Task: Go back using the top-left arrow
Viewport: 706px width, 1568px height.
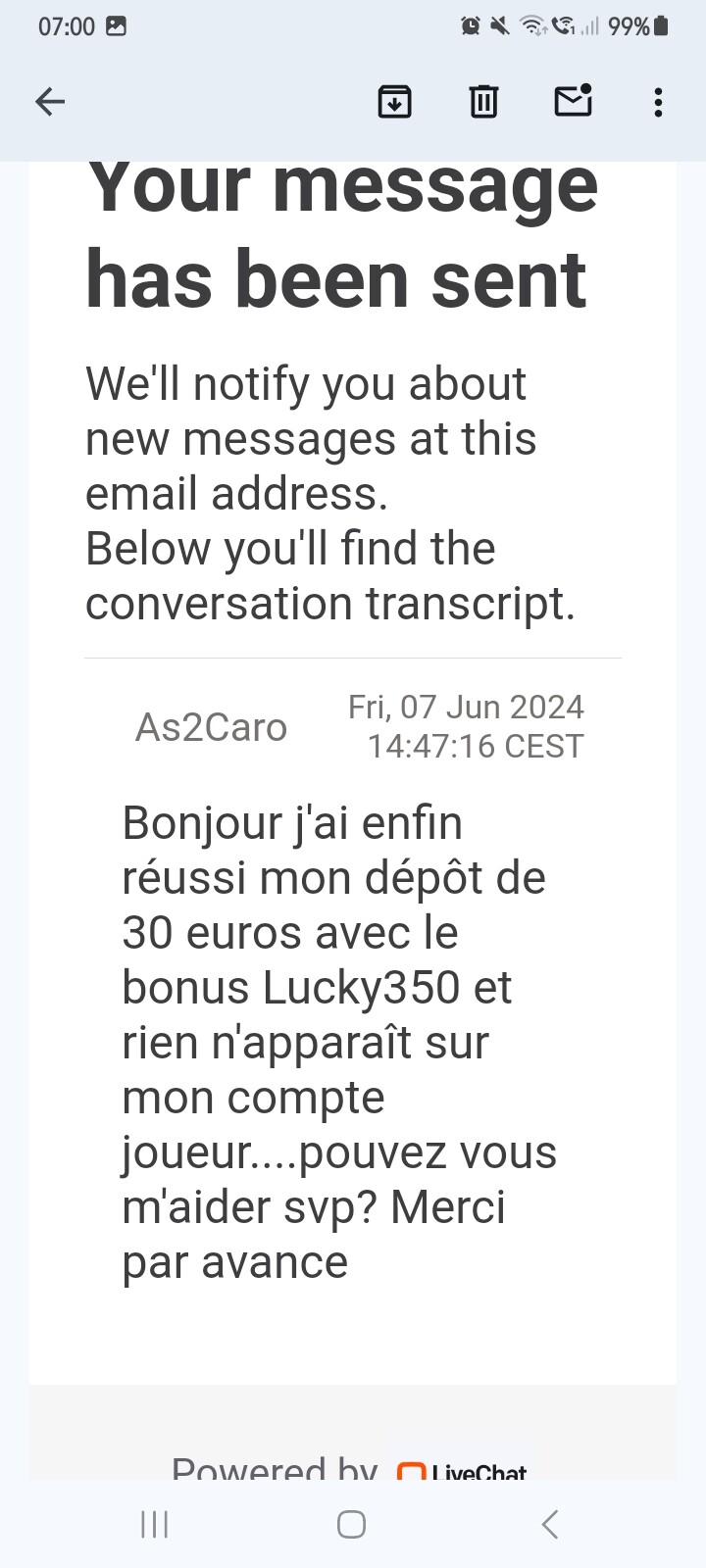Action: 50,101
